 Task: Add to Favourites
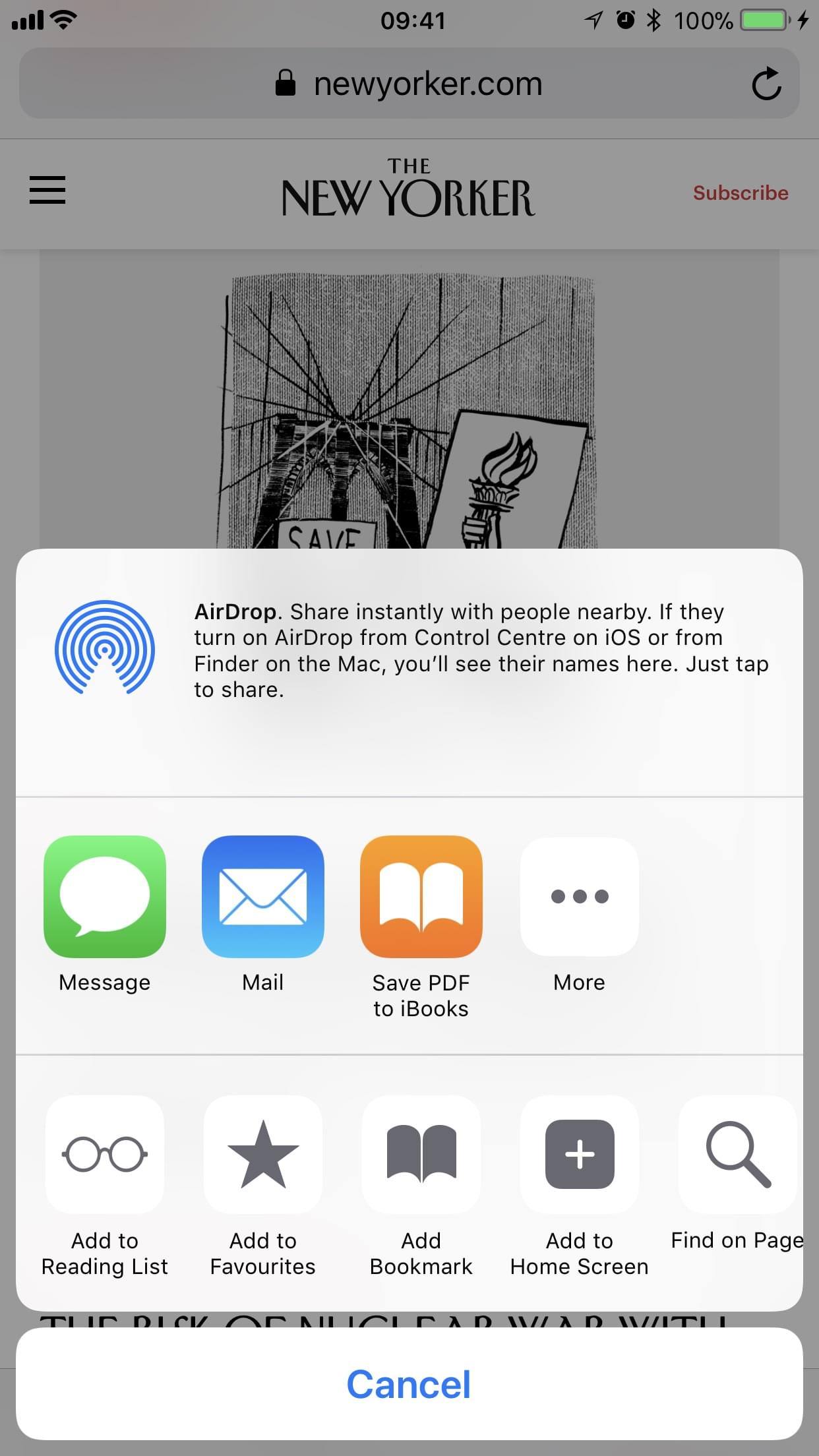tap(263, 1155)
